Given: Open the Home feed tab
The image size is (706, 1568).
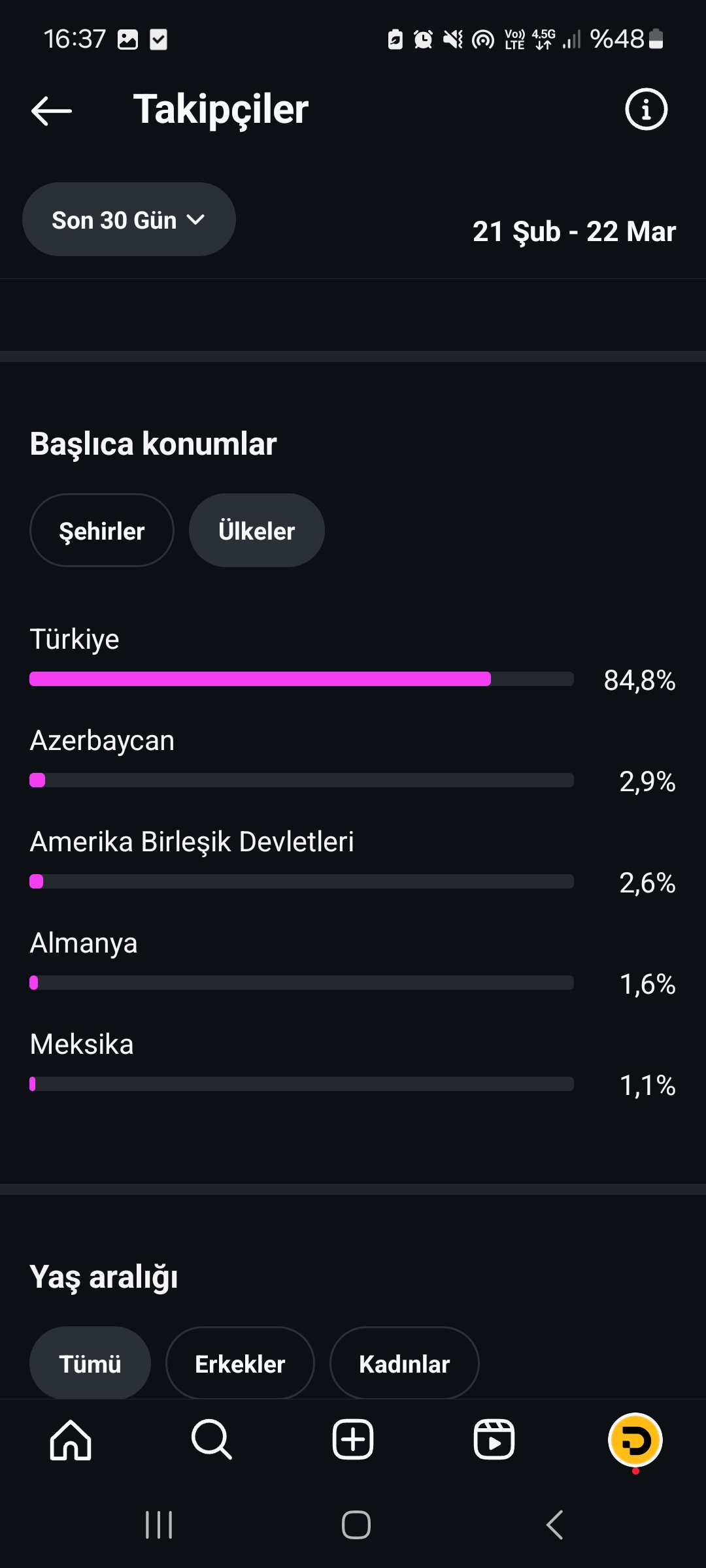Looking at the screenshot, I should pos(71,1440).
